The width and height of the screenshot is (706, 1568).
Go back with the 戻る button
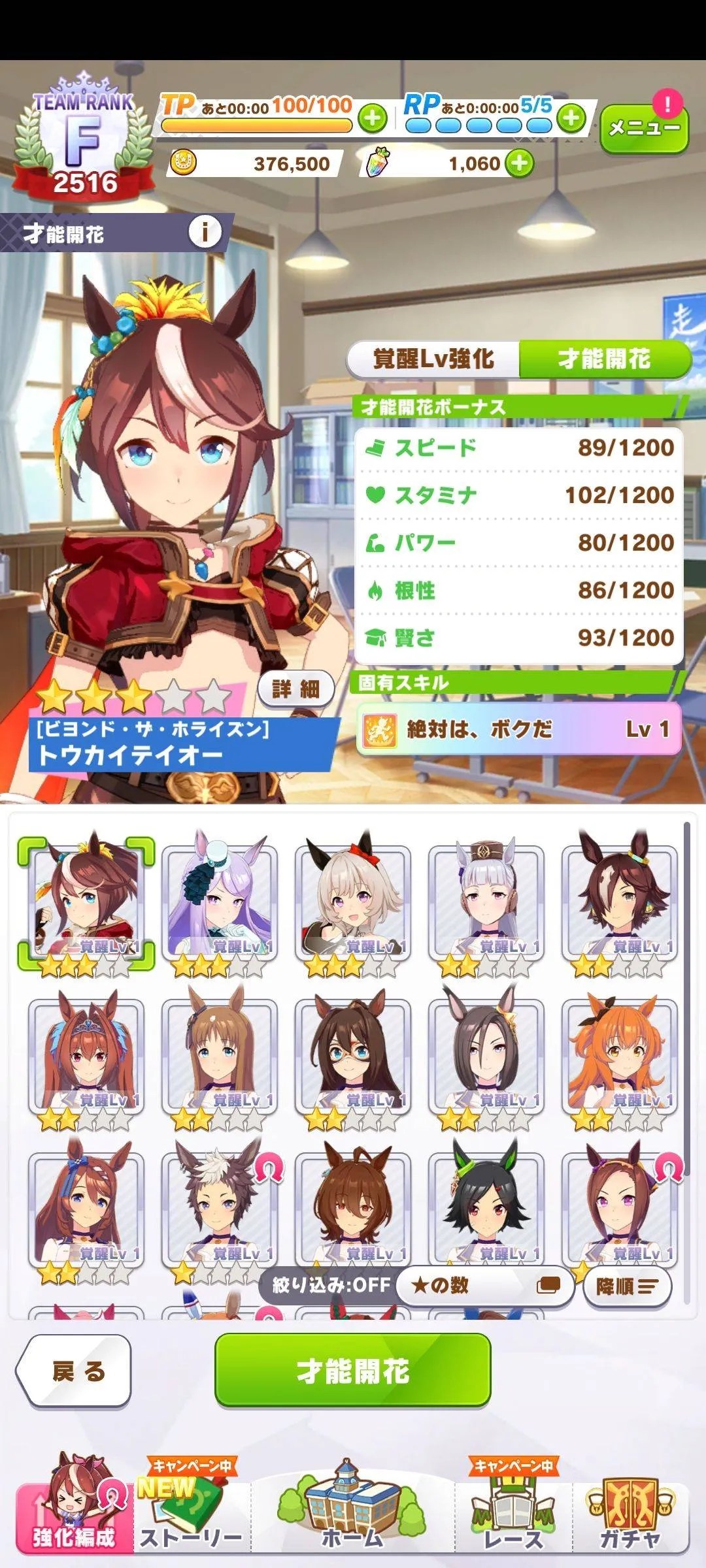click(x=75, y=1371)
